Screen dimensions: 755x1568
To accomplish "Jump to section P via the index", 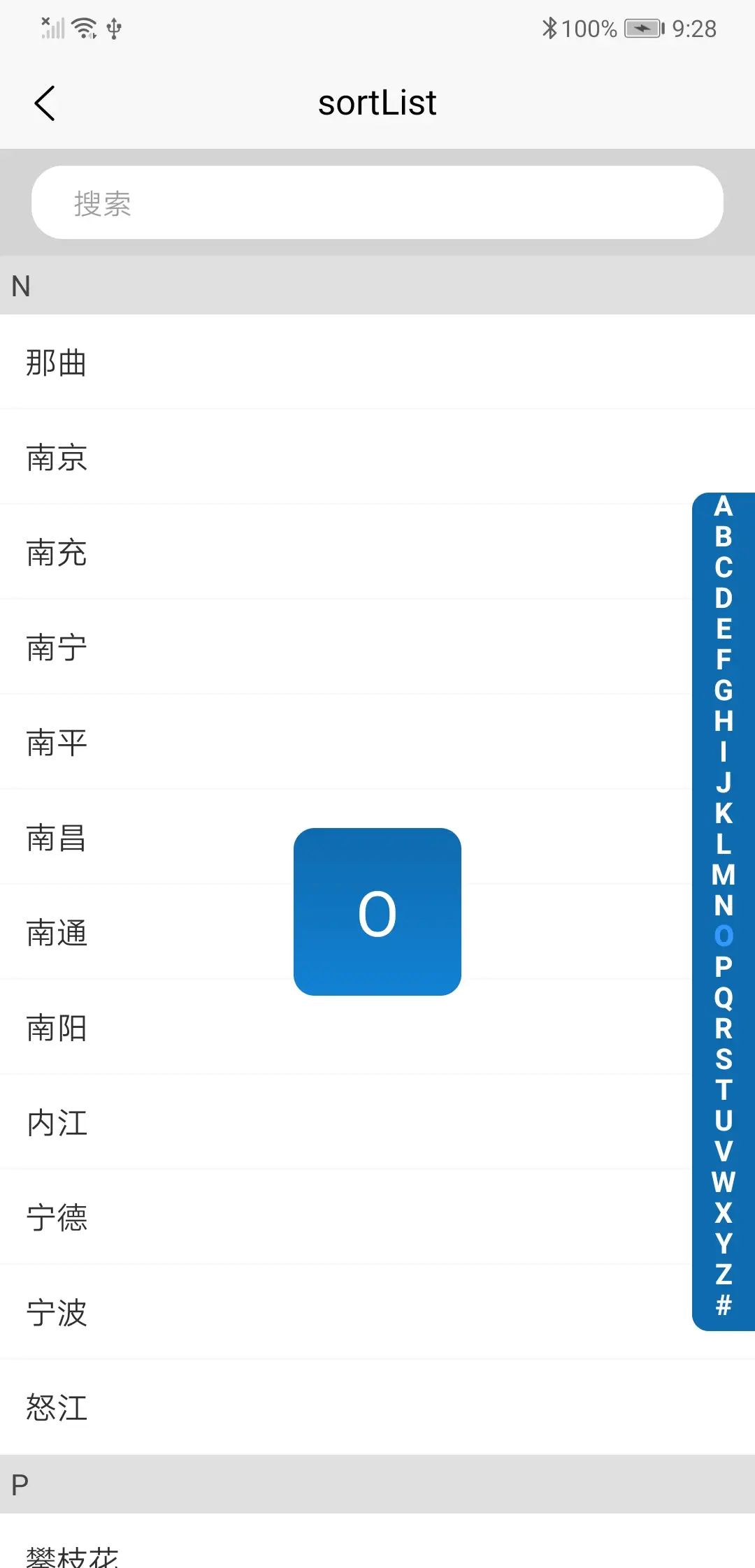I will 724,967.
